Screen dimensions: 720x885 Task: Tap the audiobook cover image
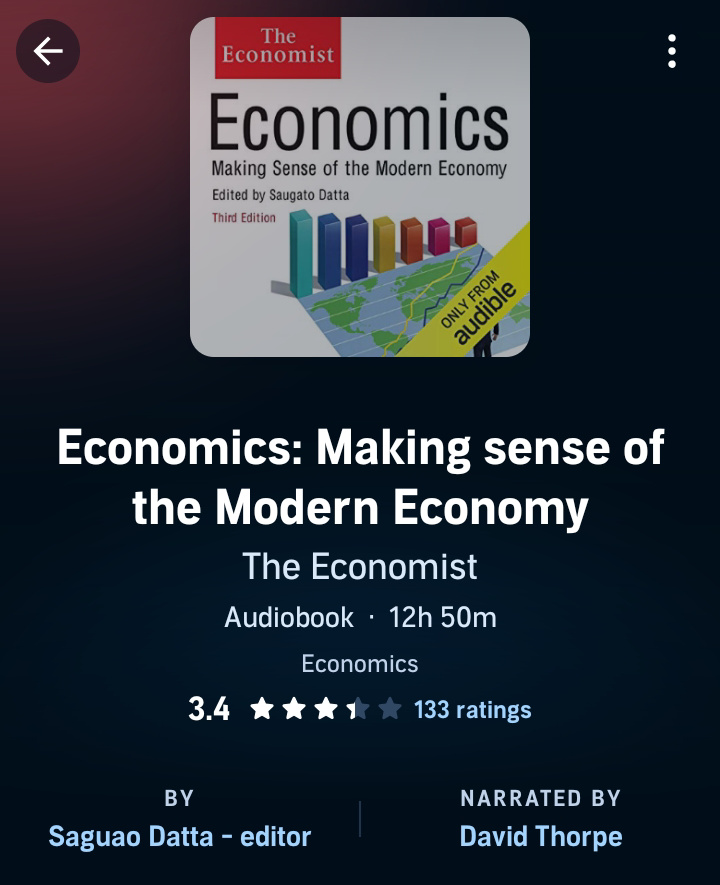point(360,187)
